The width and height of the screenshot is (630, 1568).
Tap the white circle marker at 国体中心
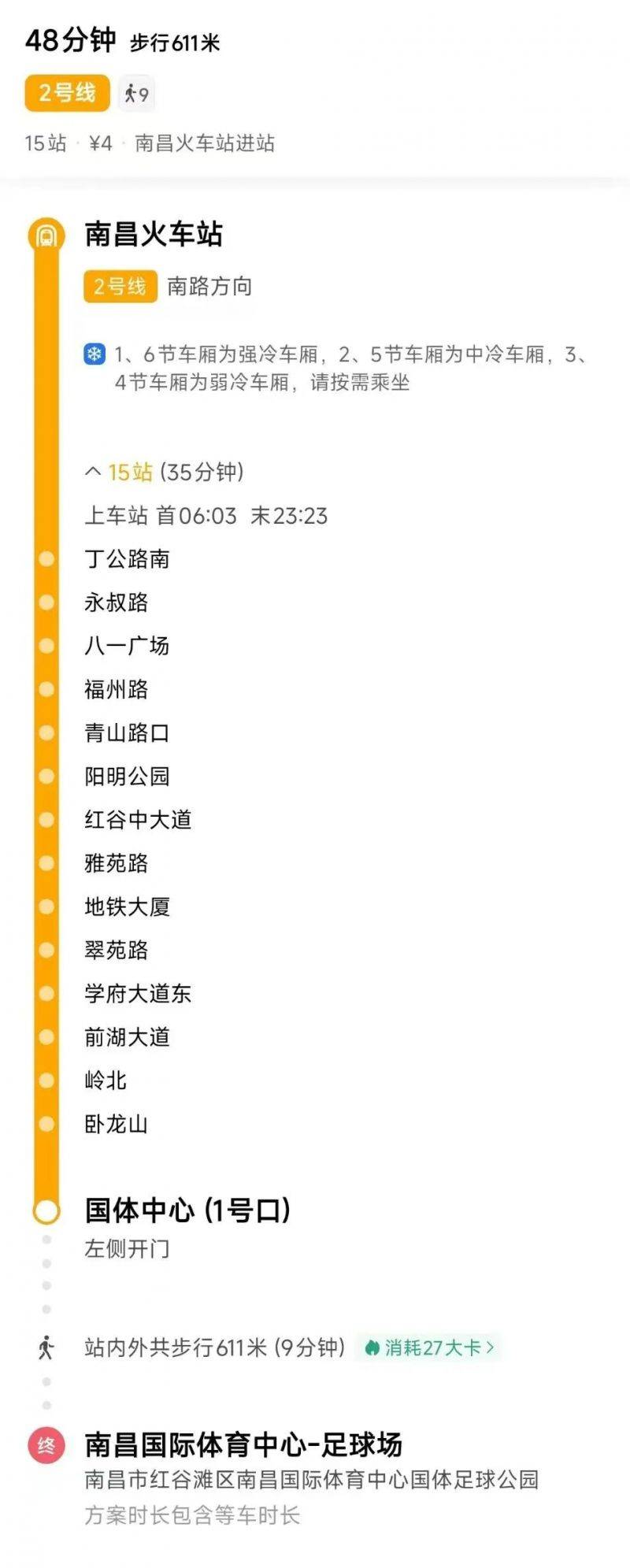46,1210
